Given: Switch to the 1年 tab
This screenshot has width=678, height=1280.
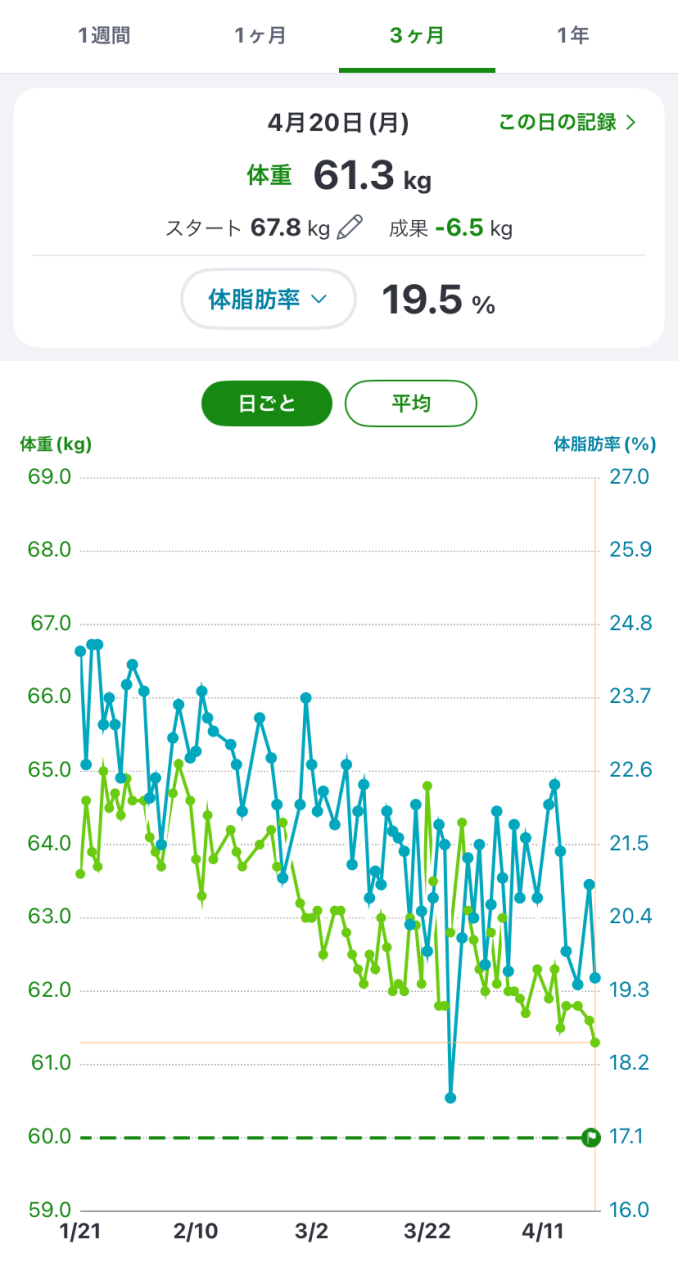Looking at the screenshot, I should tap(573, 36).
